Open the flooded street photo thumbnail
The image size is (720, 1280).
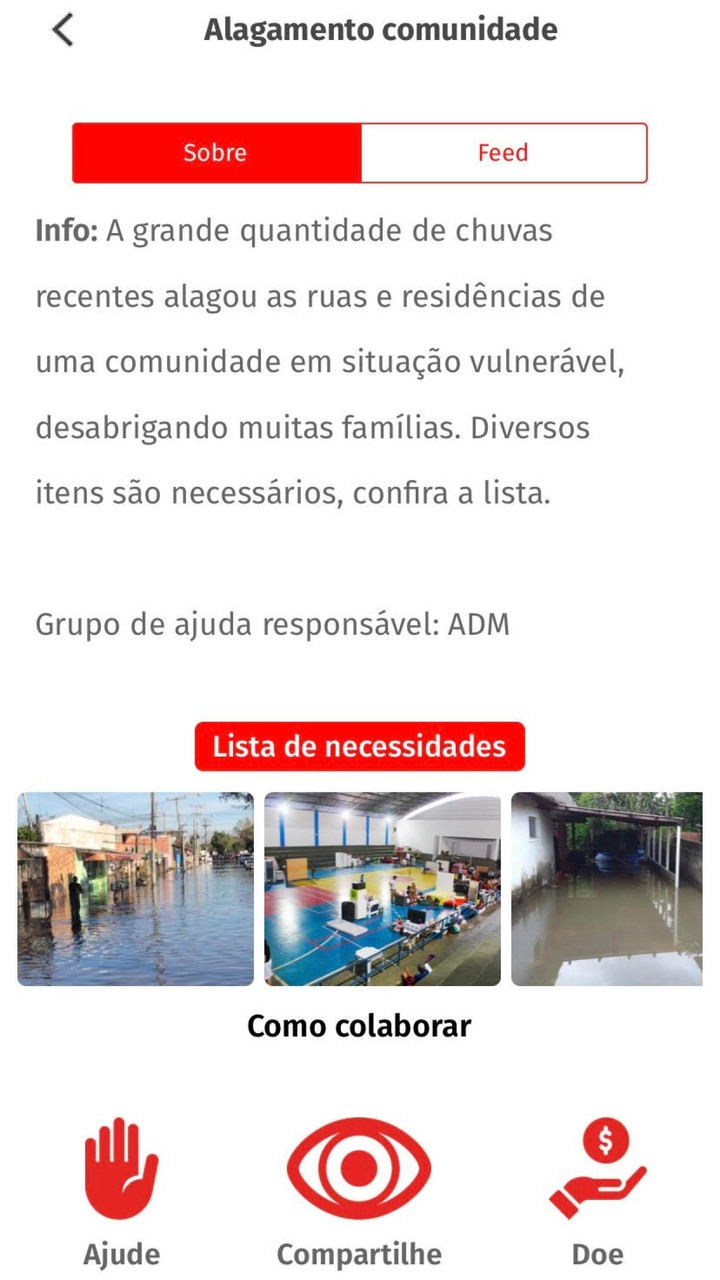[x=133, y=886]
